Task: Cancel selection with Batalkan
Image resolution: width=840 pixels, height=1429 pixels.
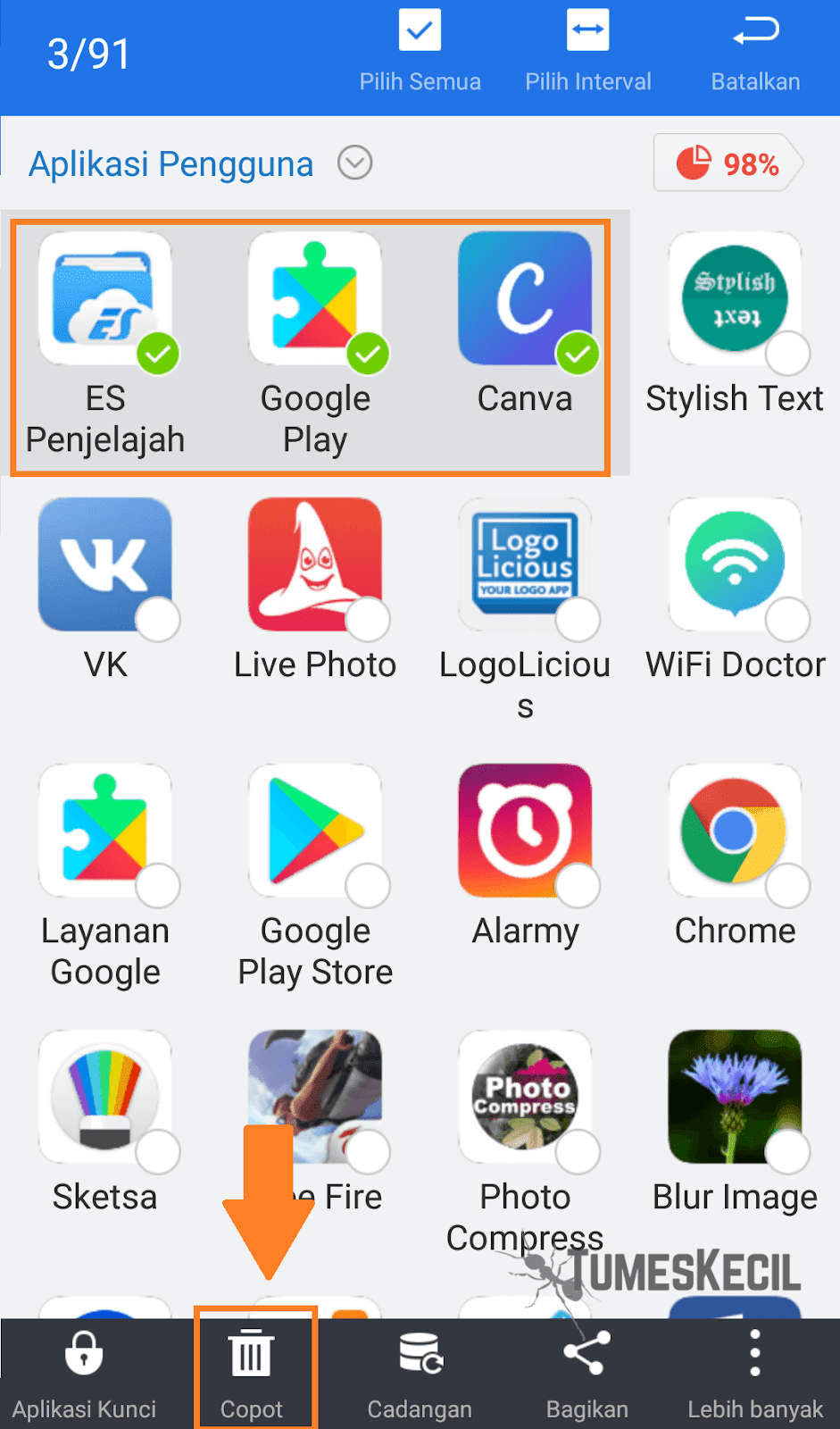Action: pyautogui.click(x=755, y=52)
